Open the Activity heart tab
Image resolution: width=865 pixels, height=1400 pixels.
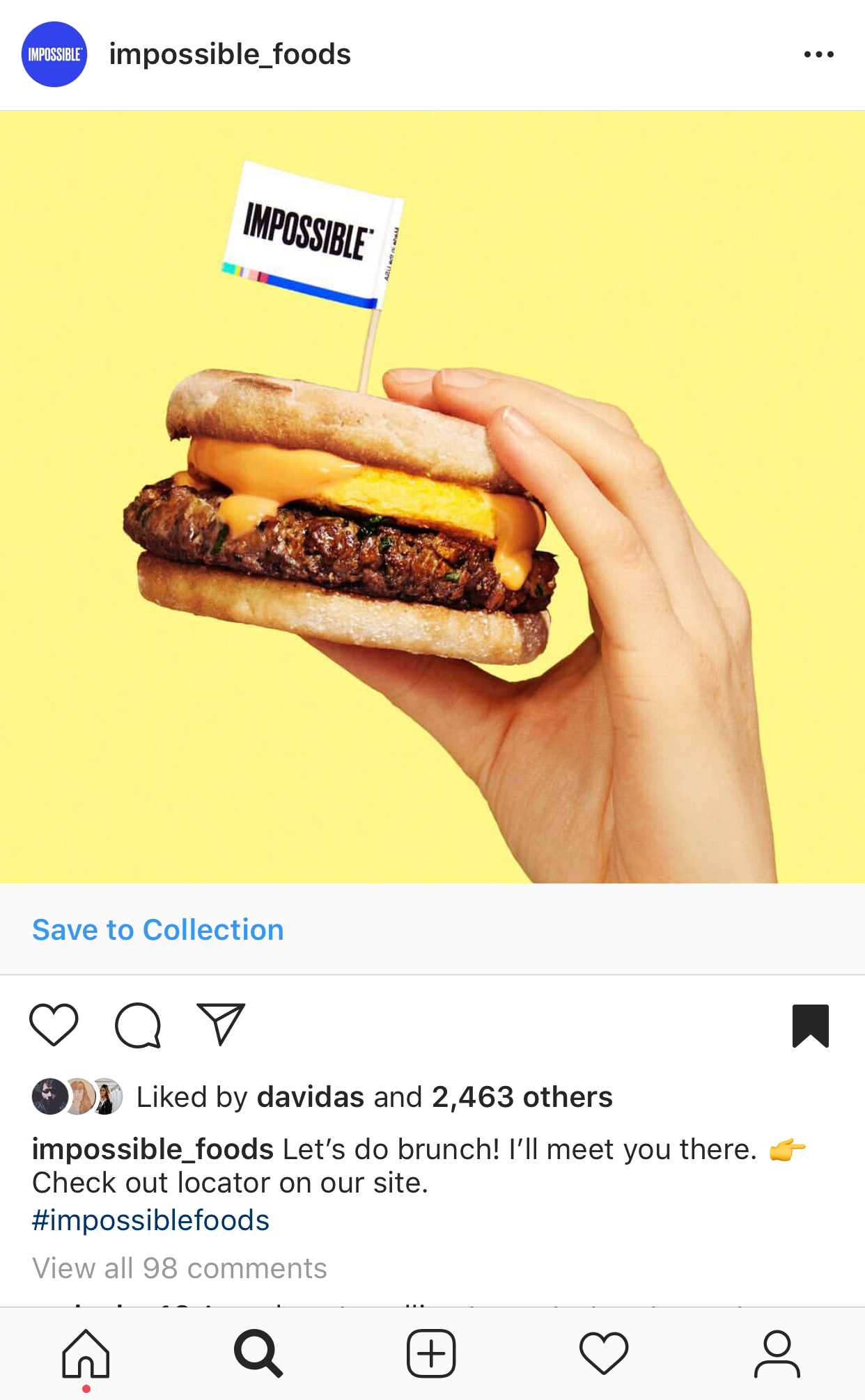604,1353
